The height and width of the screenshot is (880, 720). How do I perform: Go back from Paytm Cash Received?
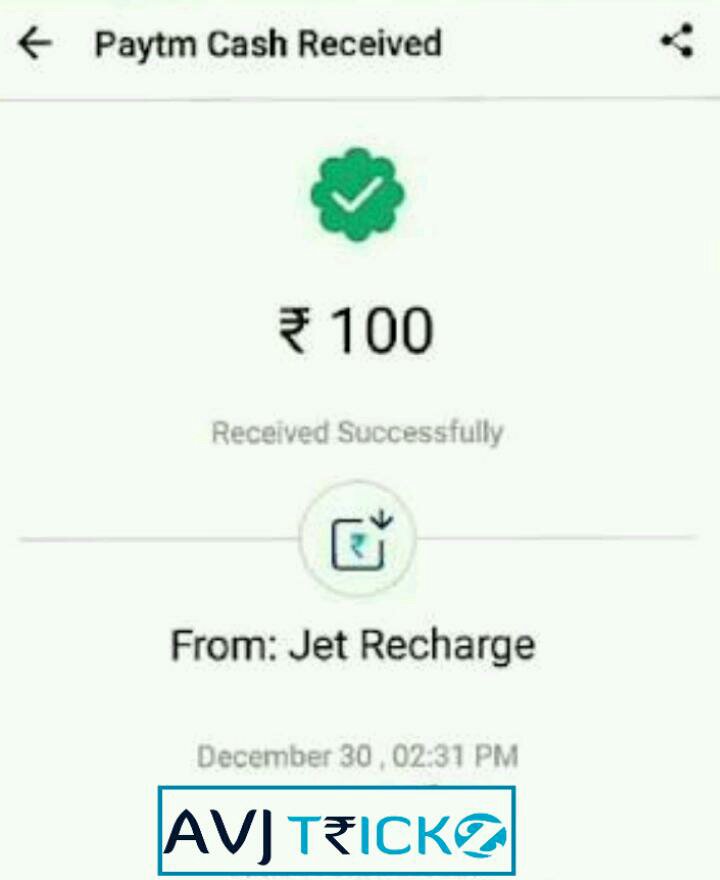36,44
